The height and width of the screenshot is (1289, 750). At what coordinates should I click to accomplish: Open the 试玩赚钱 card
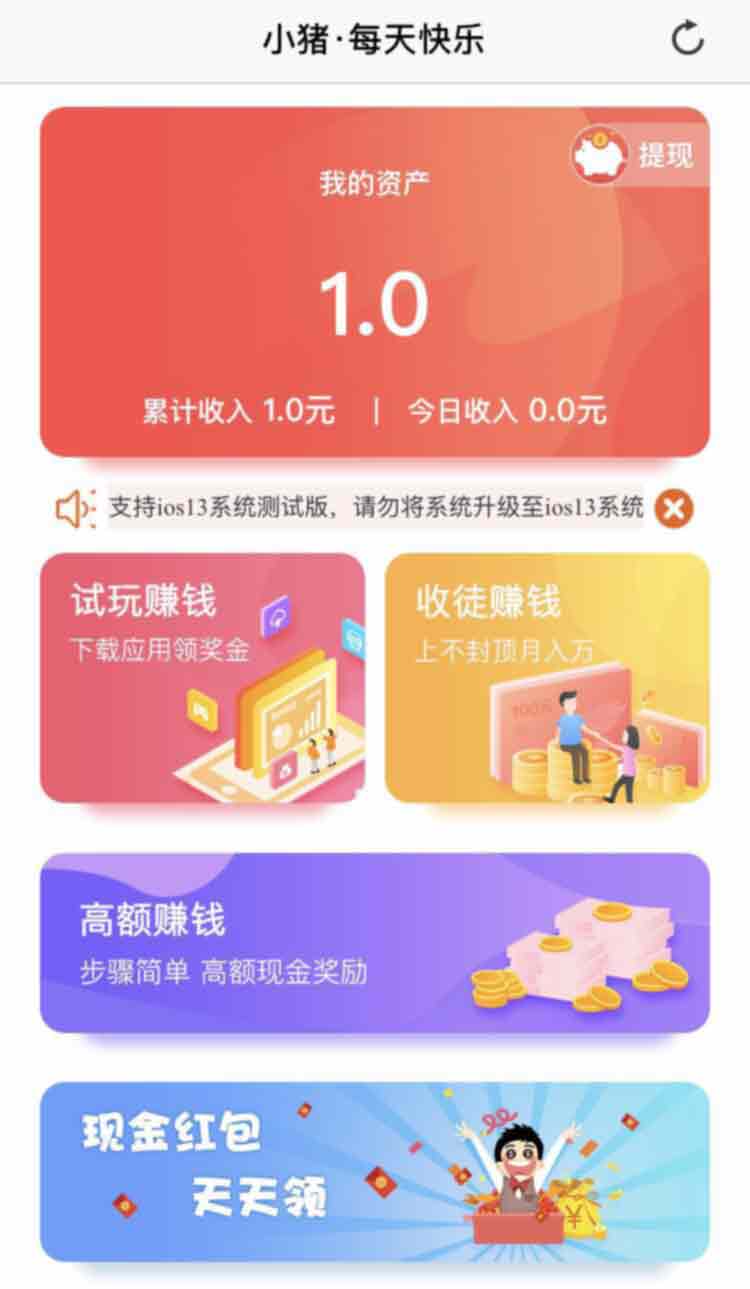click(x=202, y=678)
